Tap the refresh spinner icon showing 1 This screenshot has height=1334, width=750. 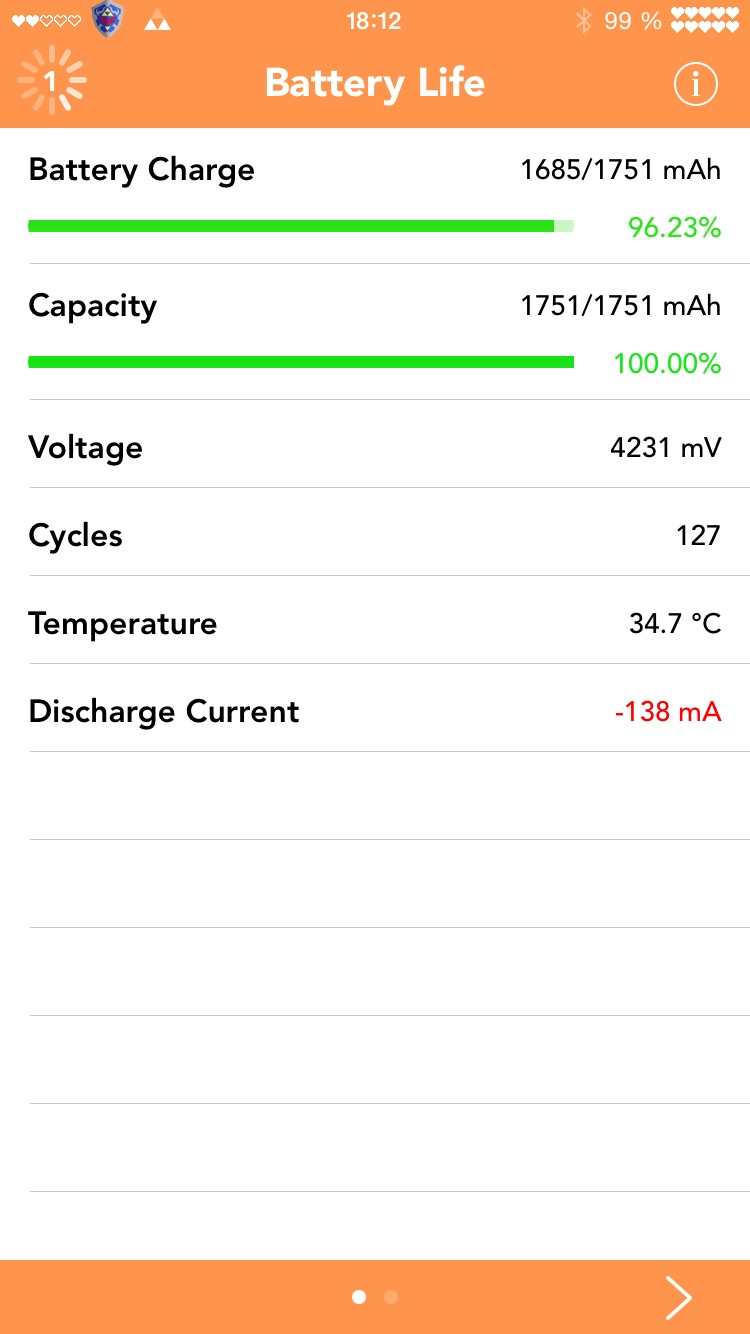click(51, 80)
